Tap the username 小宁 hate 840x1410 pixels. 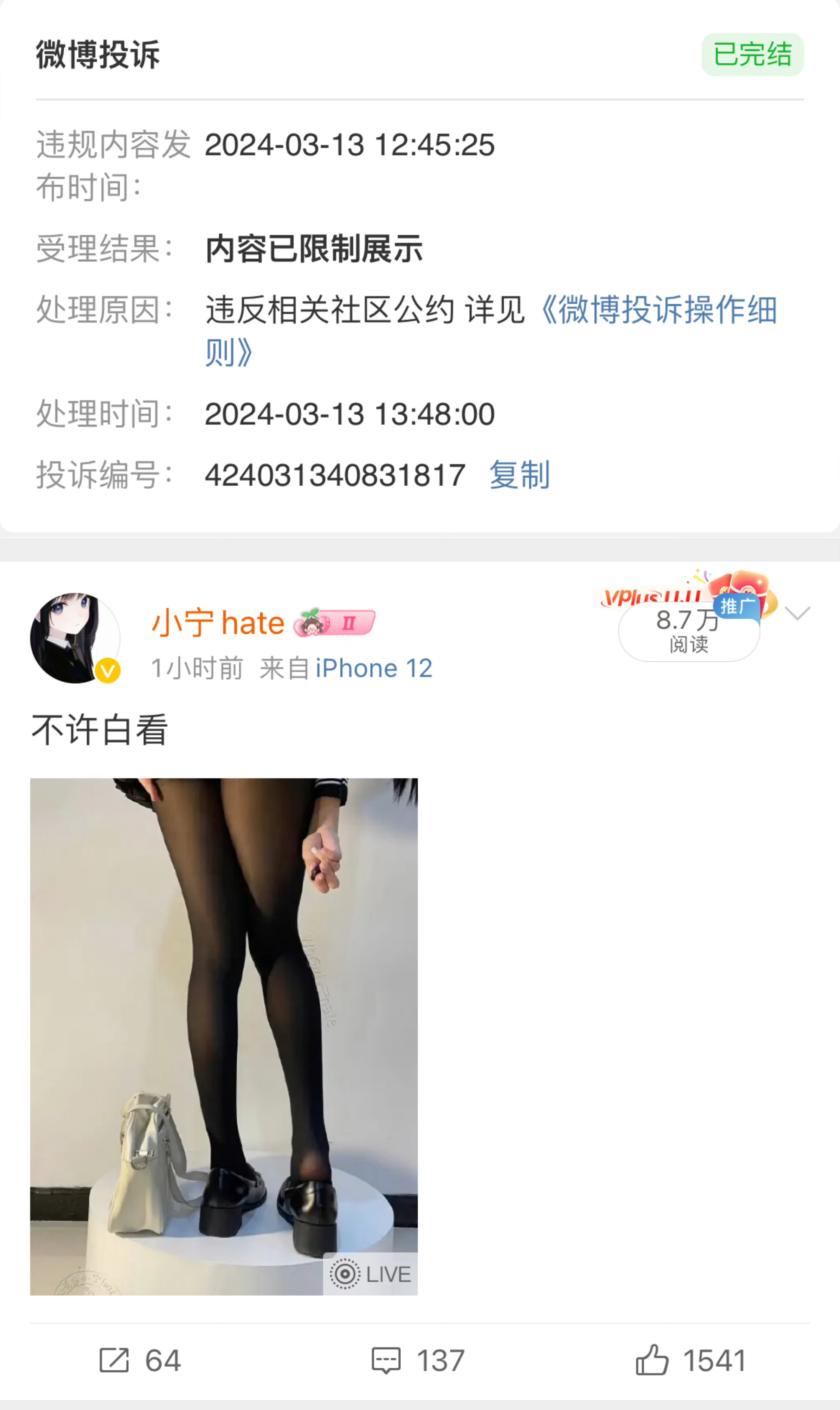[218, 623]
